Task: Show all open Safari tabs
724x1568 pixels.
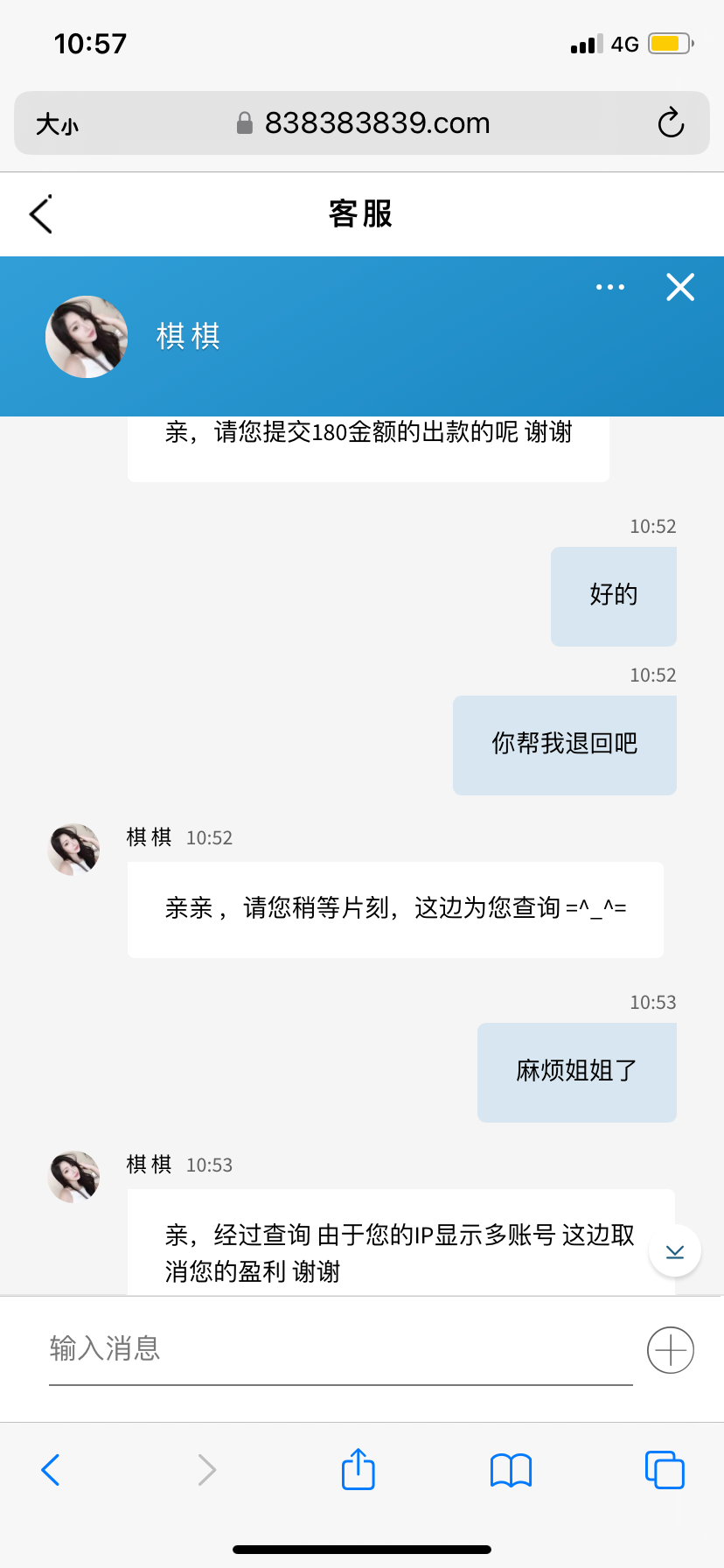Action: 665,1470
